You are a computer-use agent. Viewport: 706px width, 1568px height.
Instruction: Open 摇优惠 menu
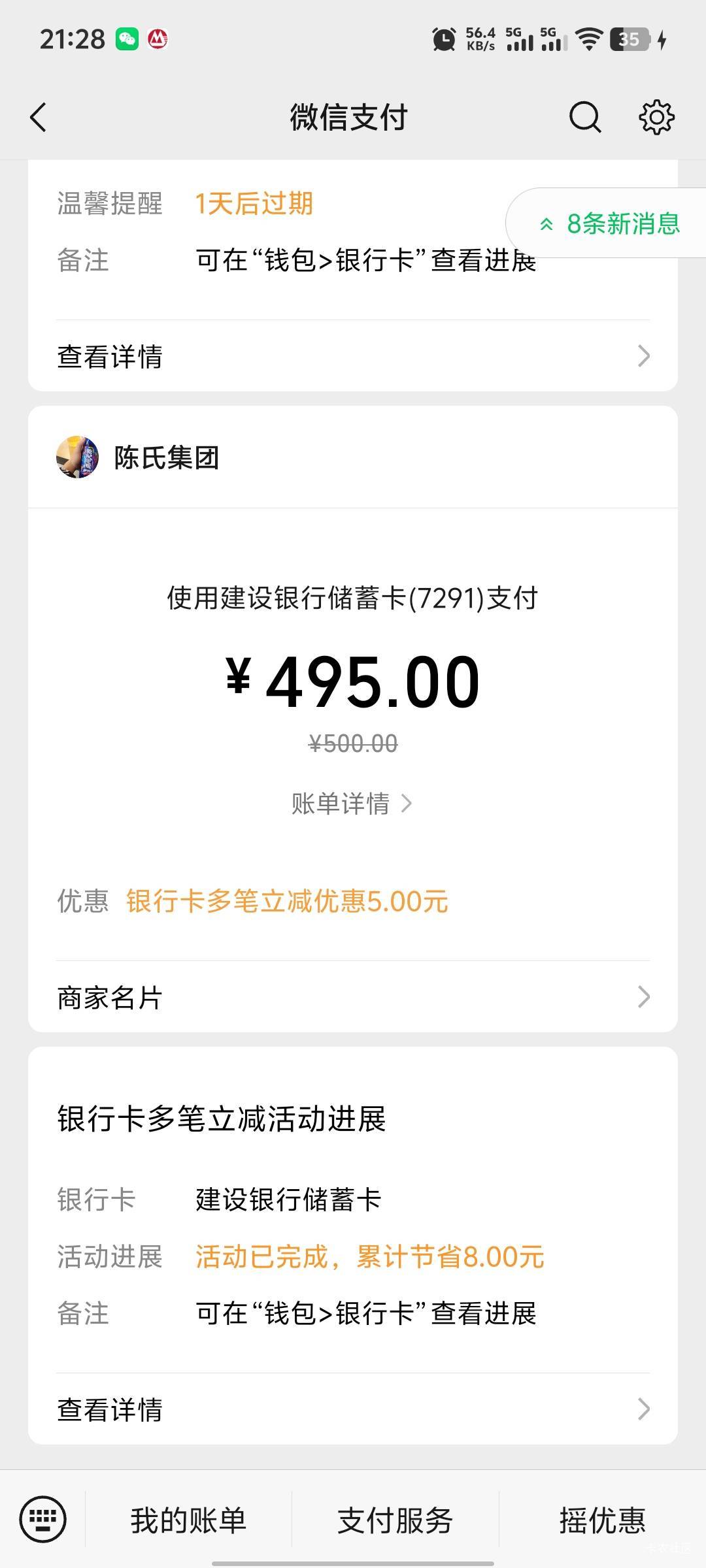pos(602,1520)
